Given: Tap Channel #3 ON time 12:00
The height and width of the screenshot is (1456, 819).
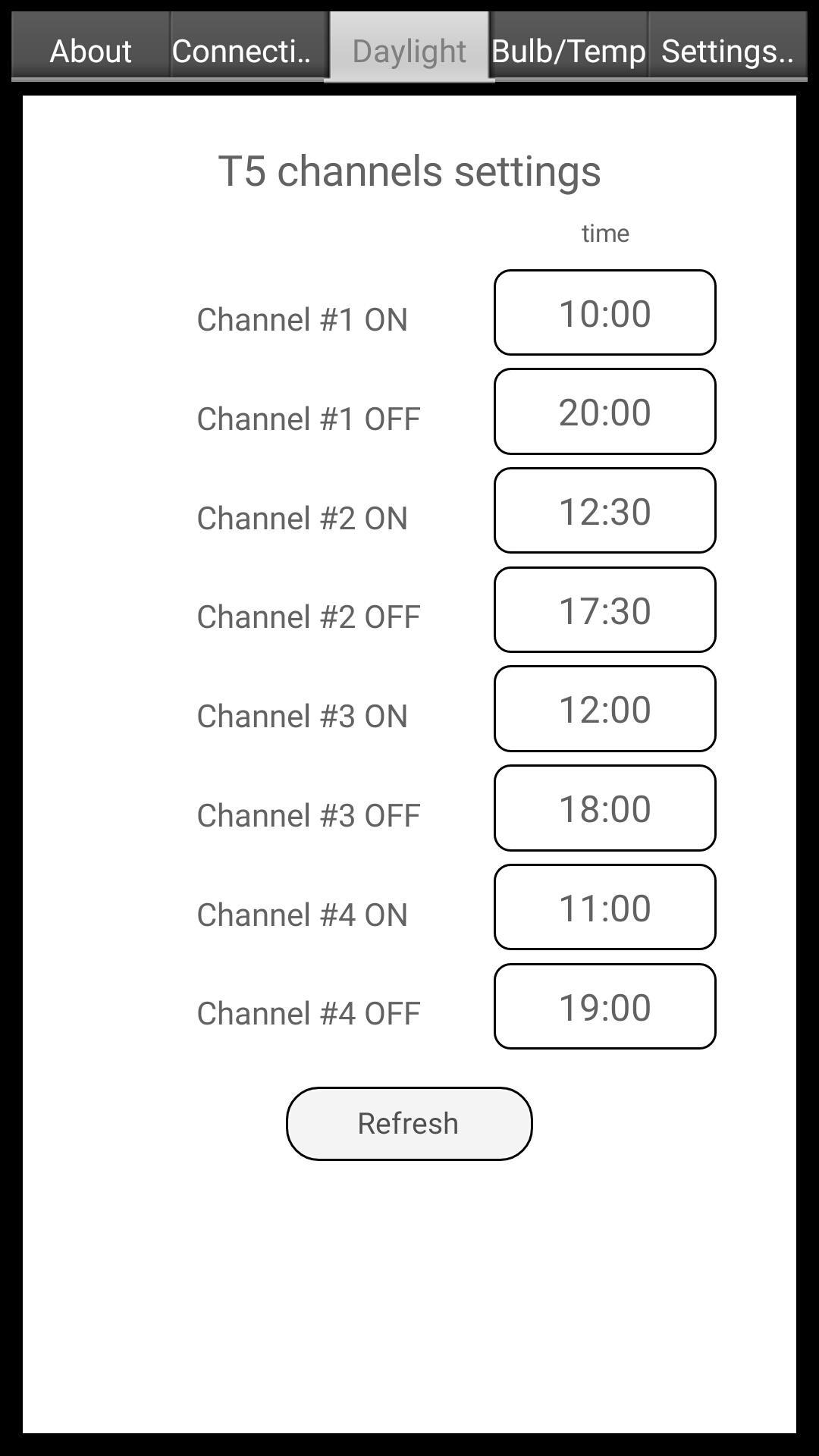Looking at the screenshot, I should 604,709.
